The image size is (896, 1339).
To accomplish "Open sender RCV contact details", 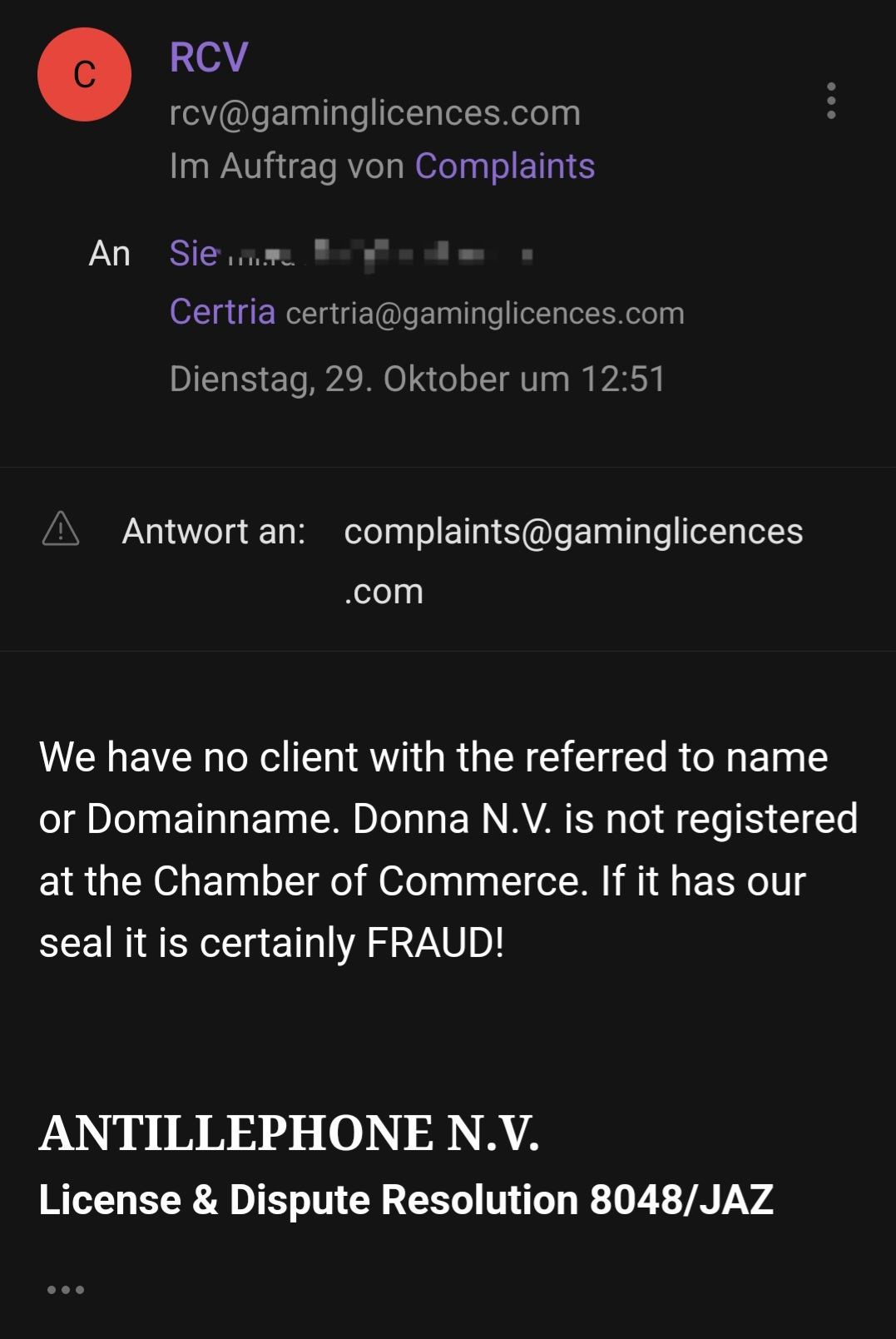I will click(209, 57).
